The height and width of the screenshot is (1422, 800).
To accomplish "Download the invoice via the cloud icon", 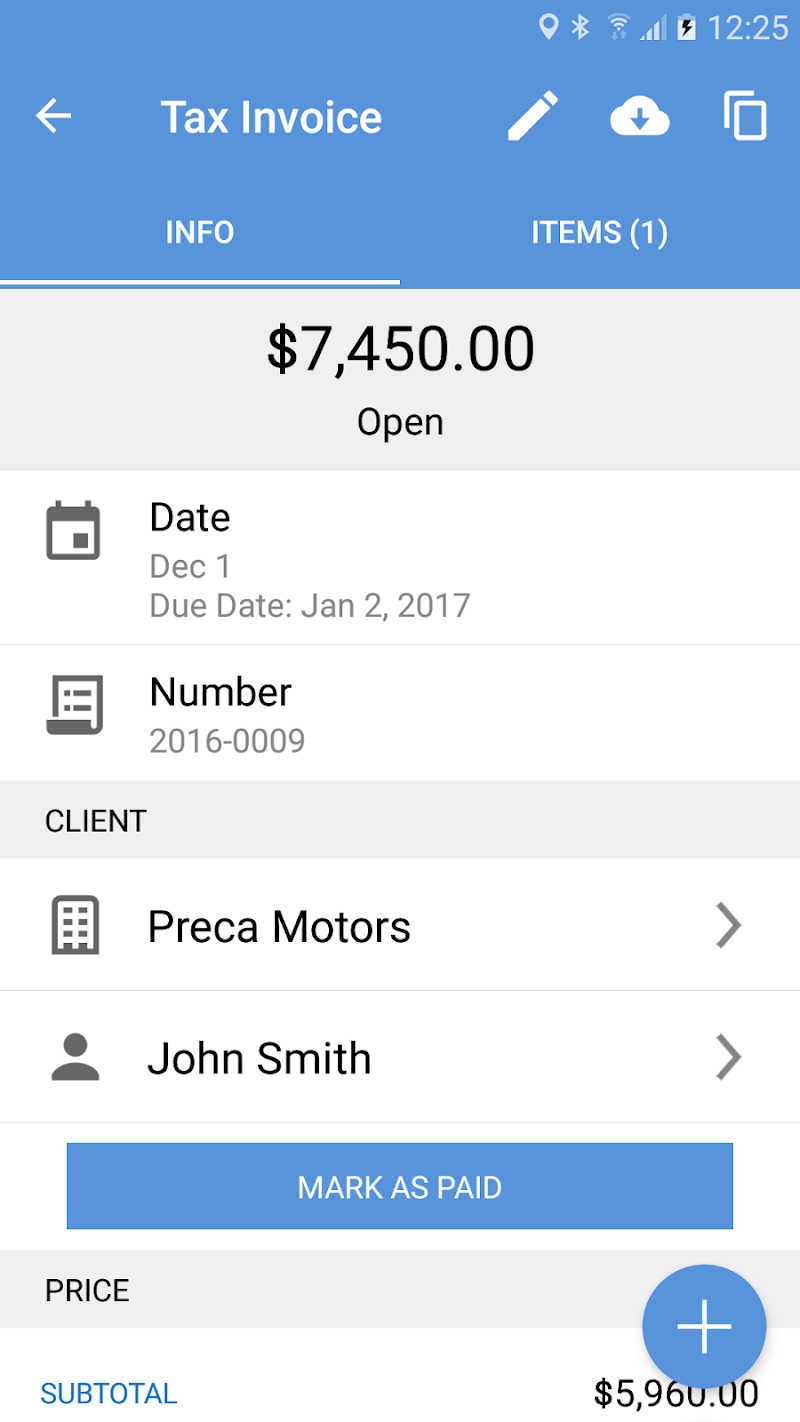I will 639,118.
